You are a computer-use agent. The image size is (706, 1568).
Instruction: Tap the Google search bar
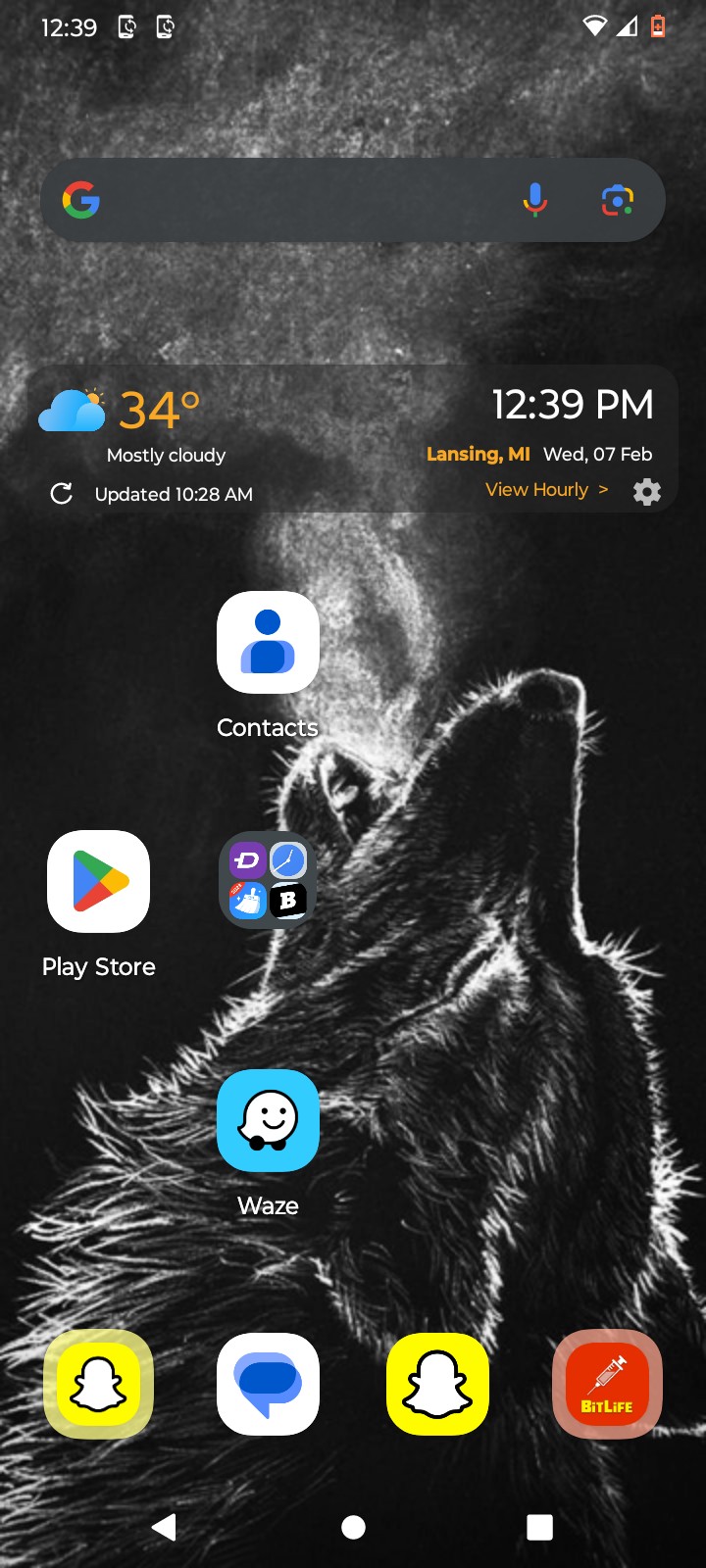click(x=294, y=200)
